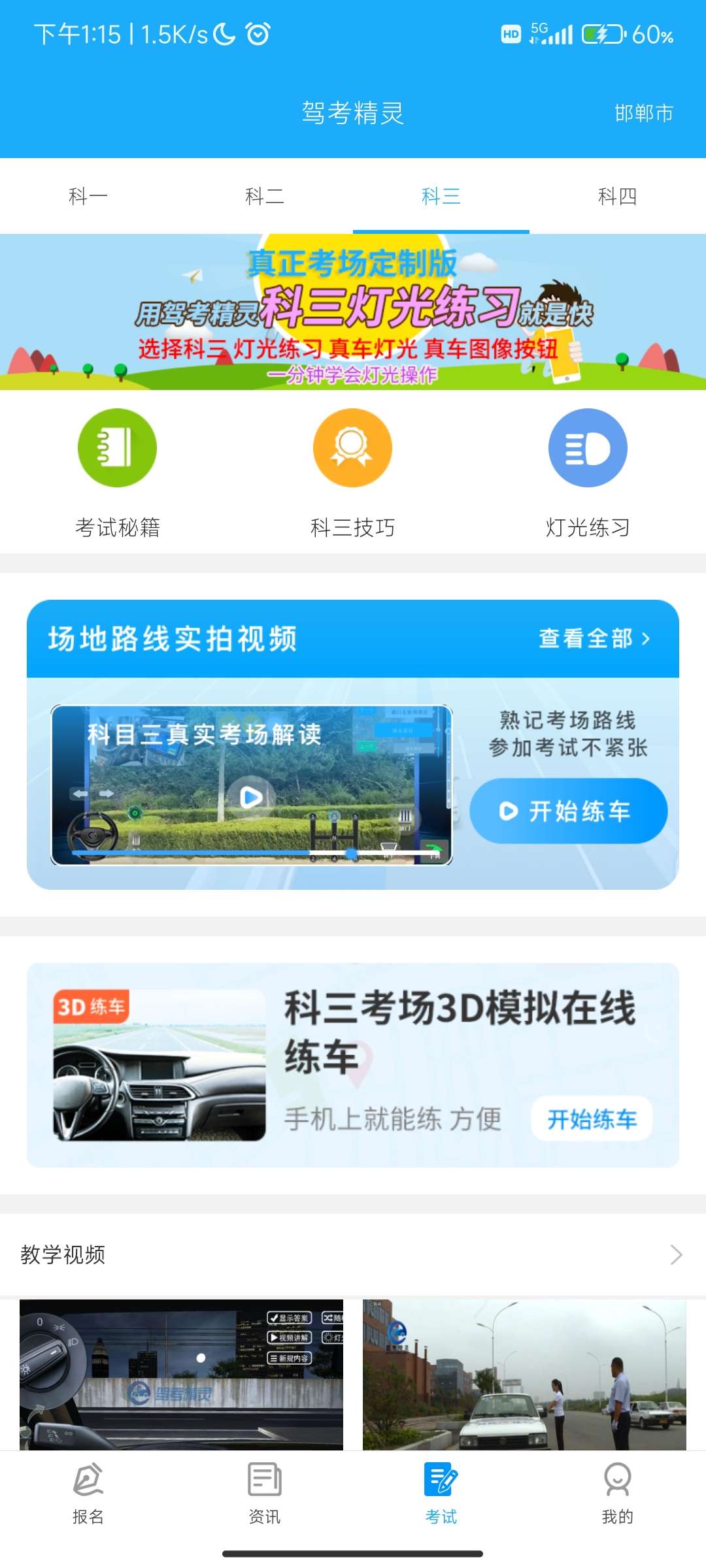Open the alarm clock status bar icon
706x1568 pixels.
tap(257, 34)
